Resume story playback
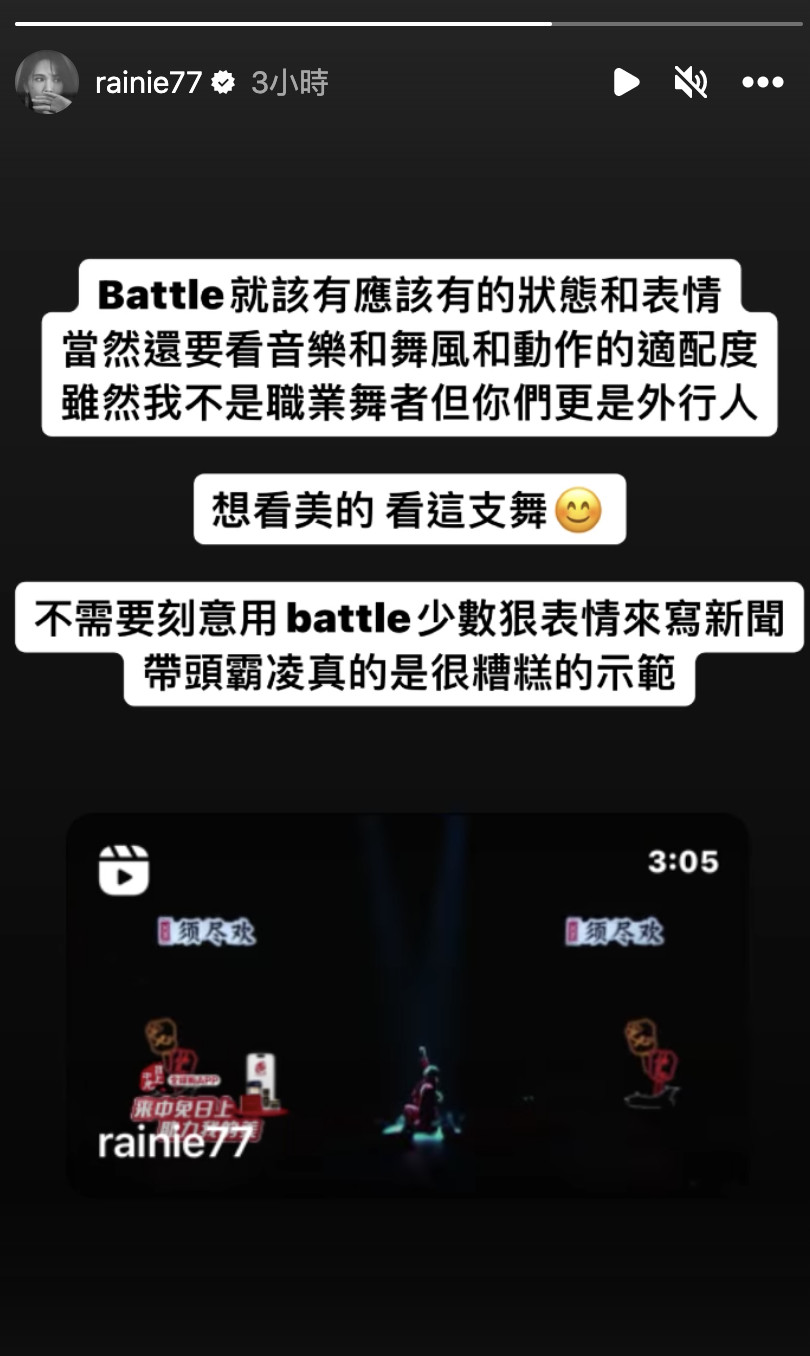The height and width of the screenshot is (1356, 810). click(626, 82)
